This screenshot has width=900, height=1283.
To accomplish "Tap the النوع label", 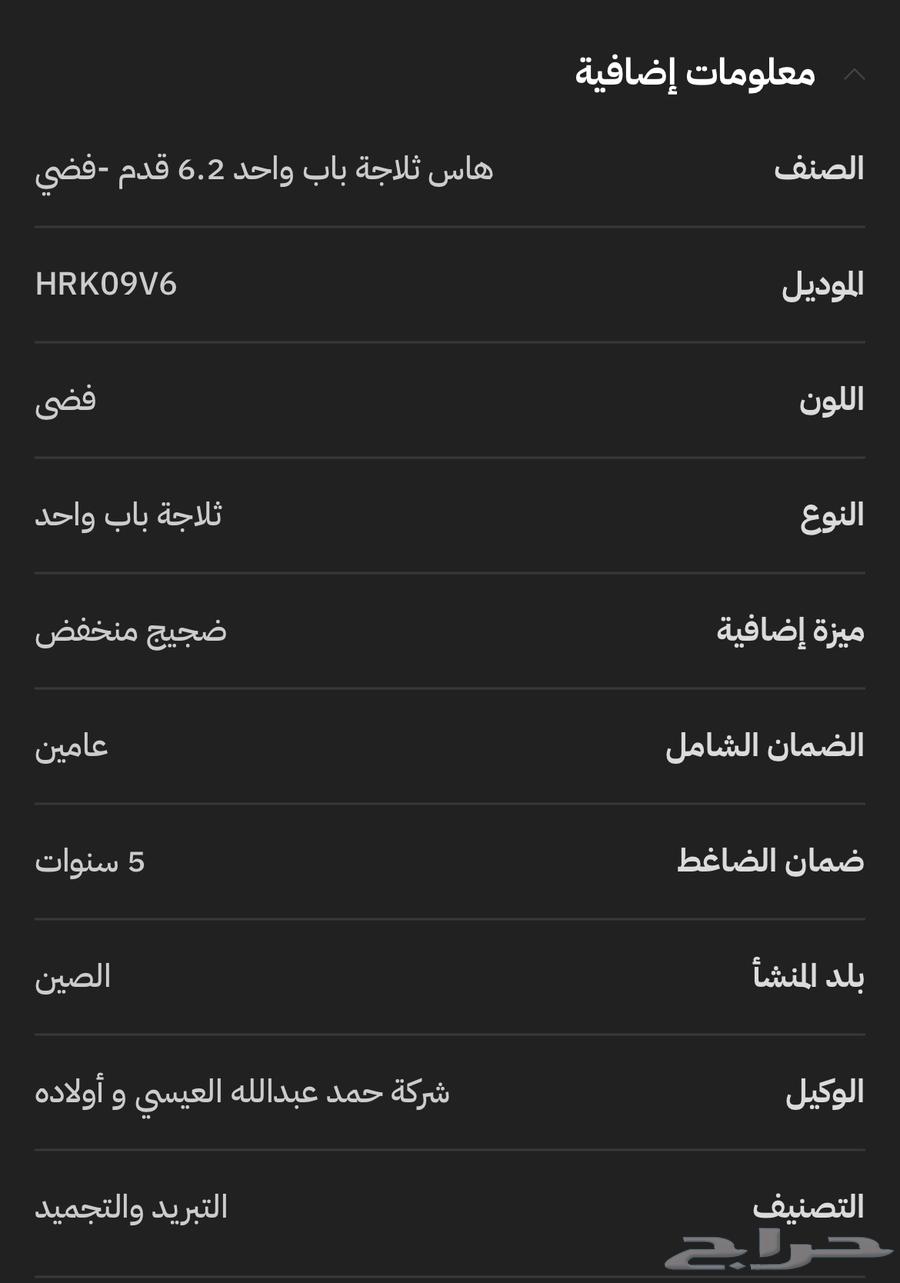I will click(x=829, y=514).
